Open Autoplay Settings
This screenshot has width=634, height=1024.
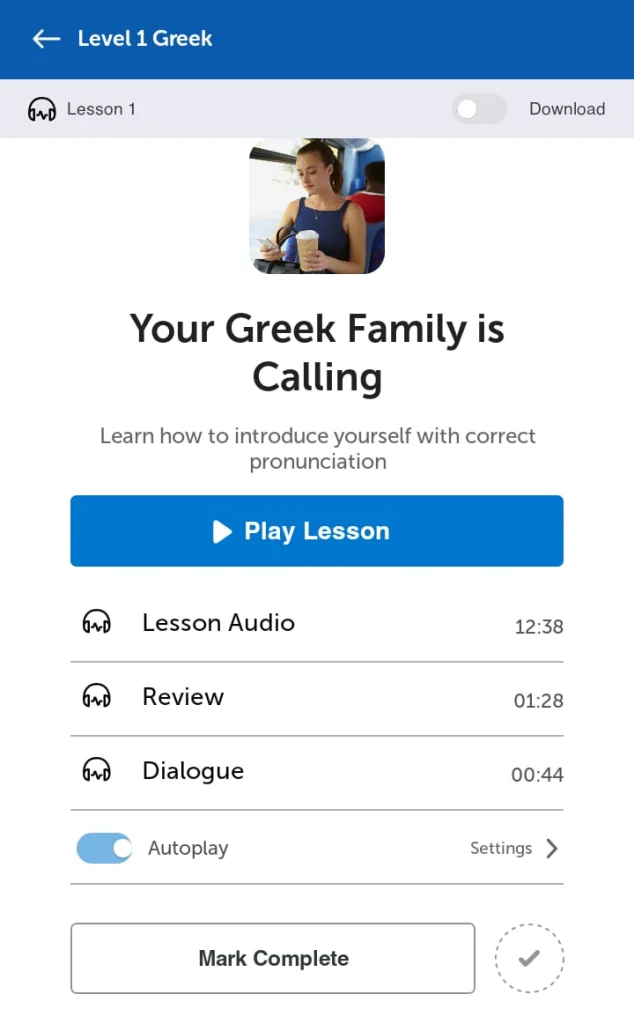click(514, 848)
